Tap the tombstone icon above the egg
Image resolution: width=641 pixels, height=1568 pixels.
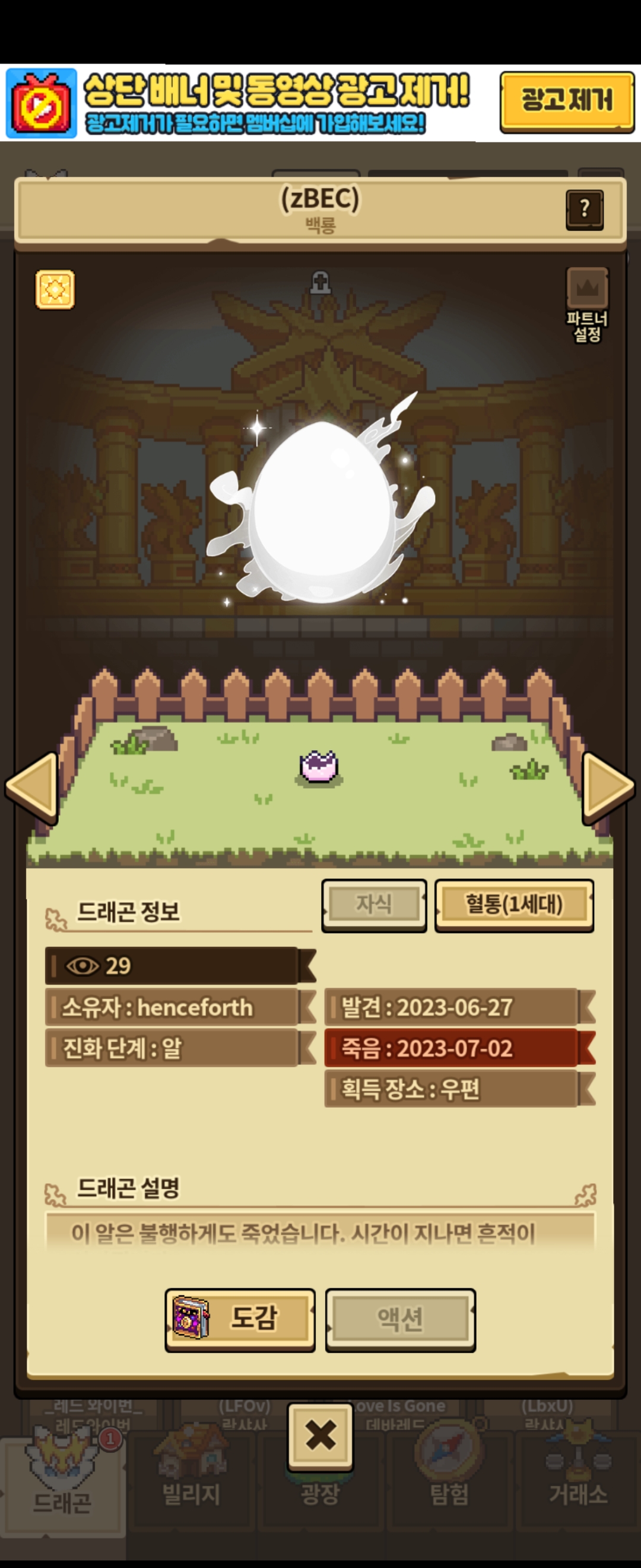[320, 283]
